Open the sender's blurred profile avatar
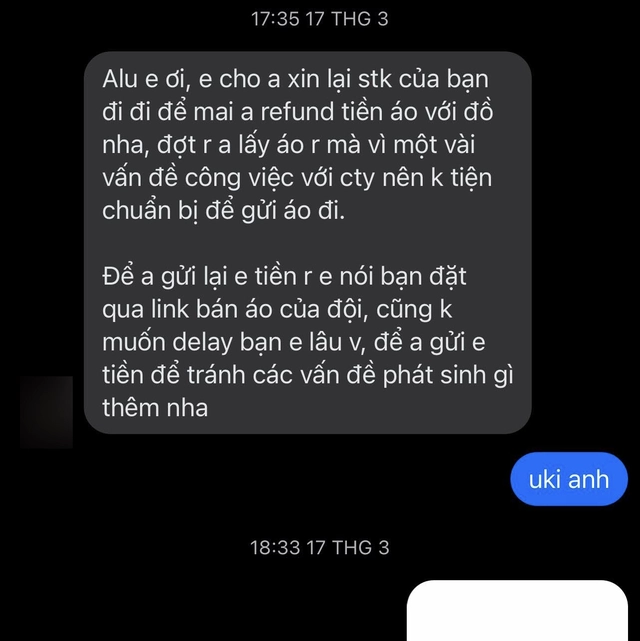Image resolution: width=640 pixels, height=641 pixels. tap(47, 411)
